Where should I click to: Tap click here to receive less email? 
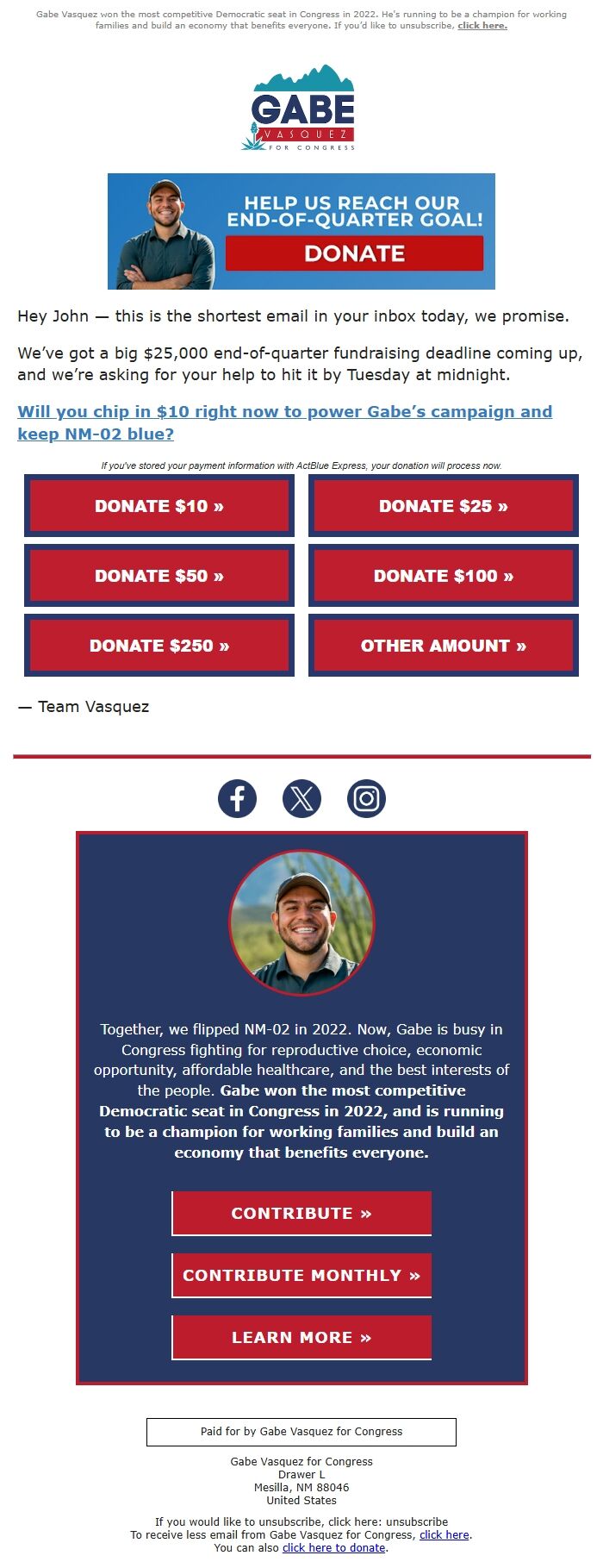pyautogui.click(x=444, y=1534)
